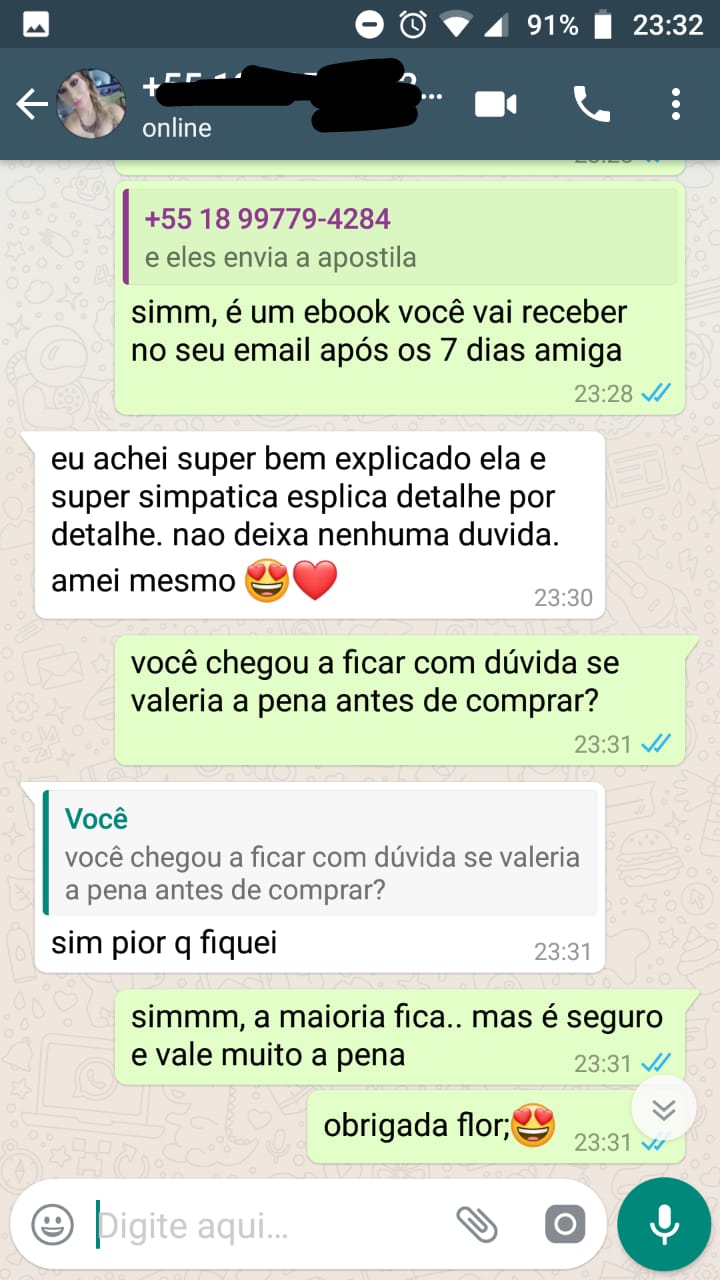The height and width of the screenshot is (1280, 720).
Task: Open the contact's profile photo
Action: (91, 104)
